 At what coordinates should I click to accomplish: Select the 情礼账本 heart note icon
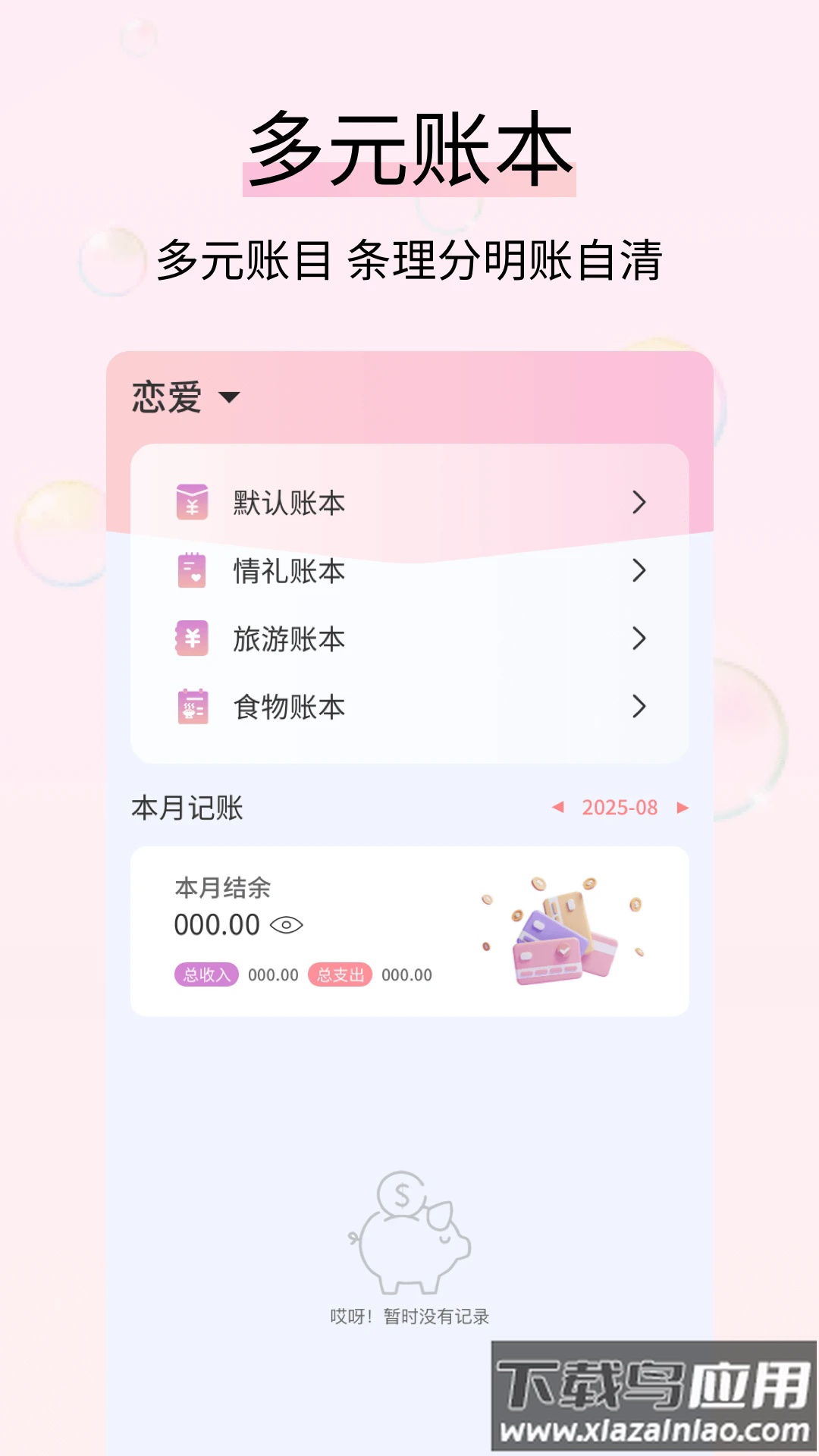coord(193,571)
